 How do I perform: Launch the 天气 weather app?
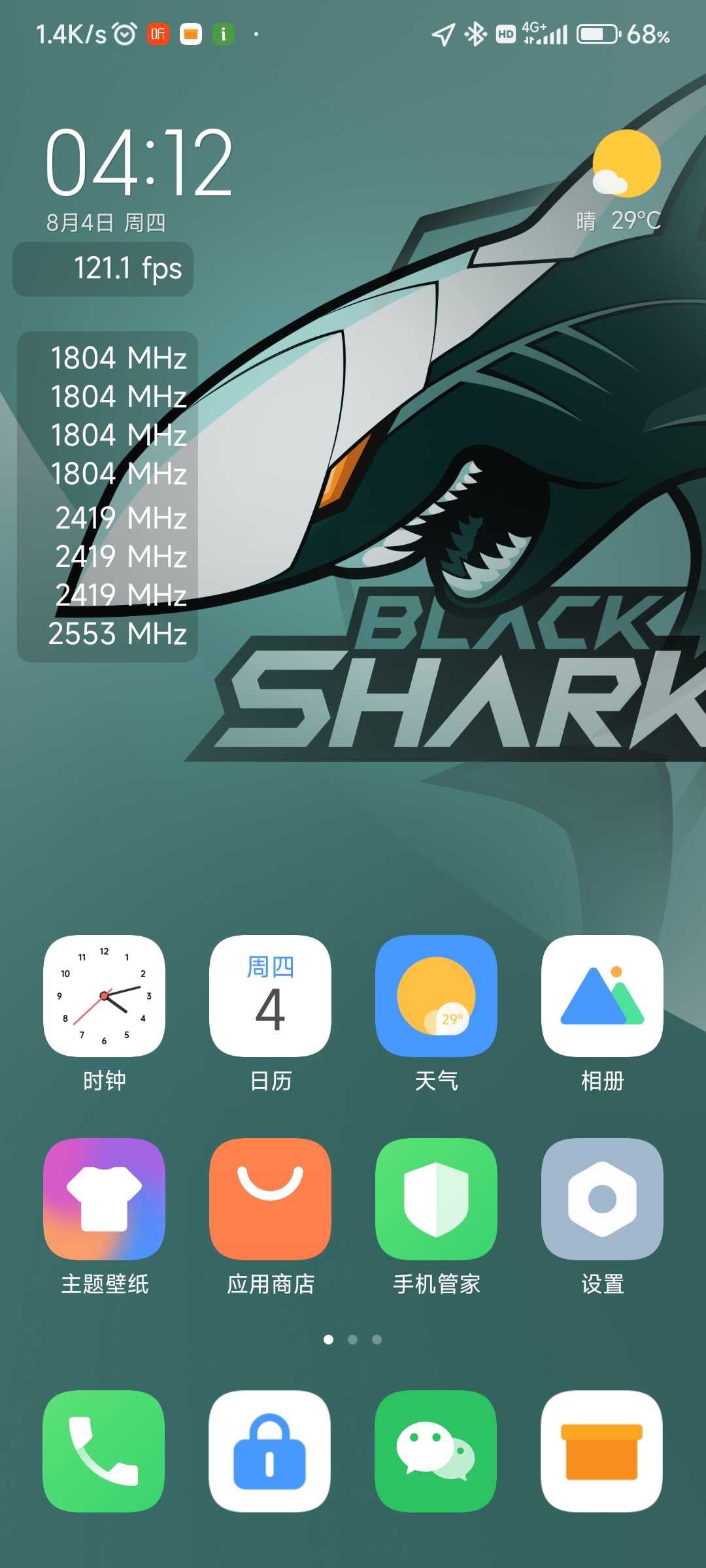[x=436, y=995]
